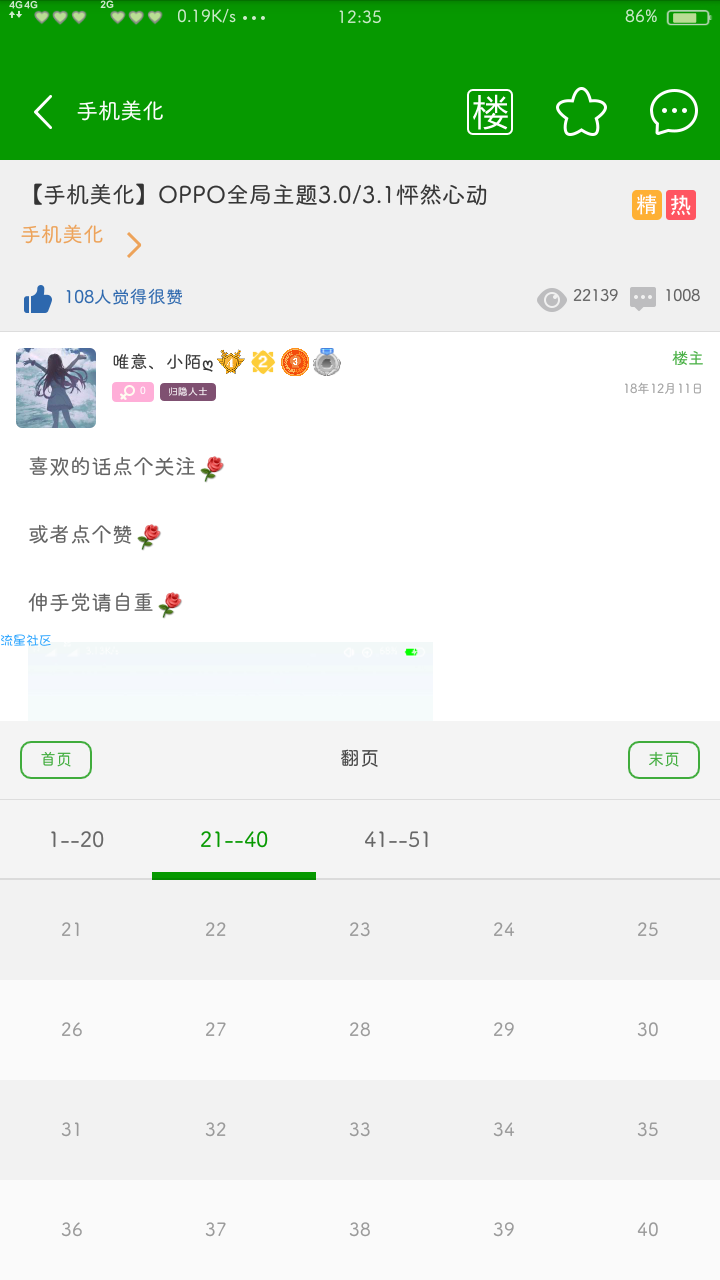
Task: Go to page 21
Action: tap(71, 930)
